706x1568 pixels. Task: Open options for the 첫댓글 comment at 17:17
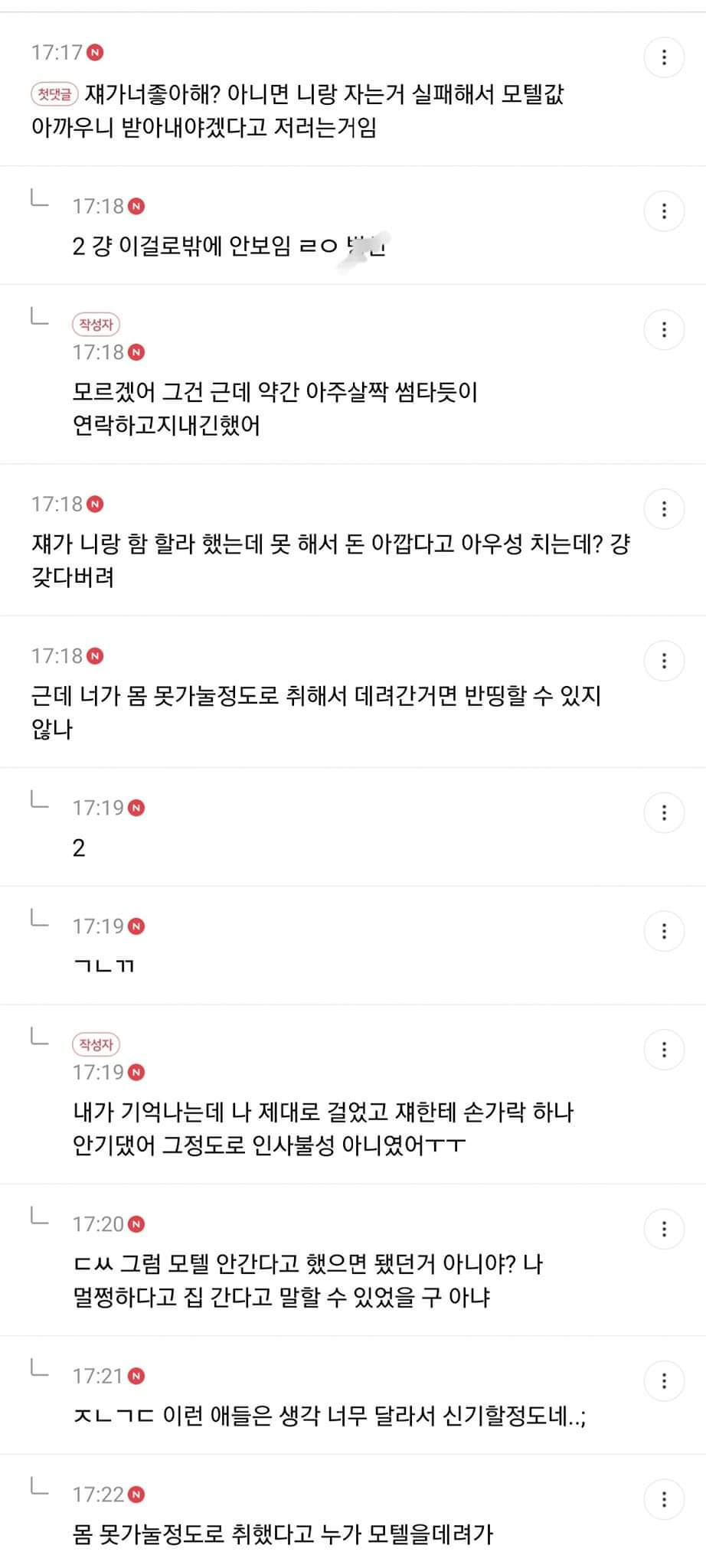[x=664, y=57]
